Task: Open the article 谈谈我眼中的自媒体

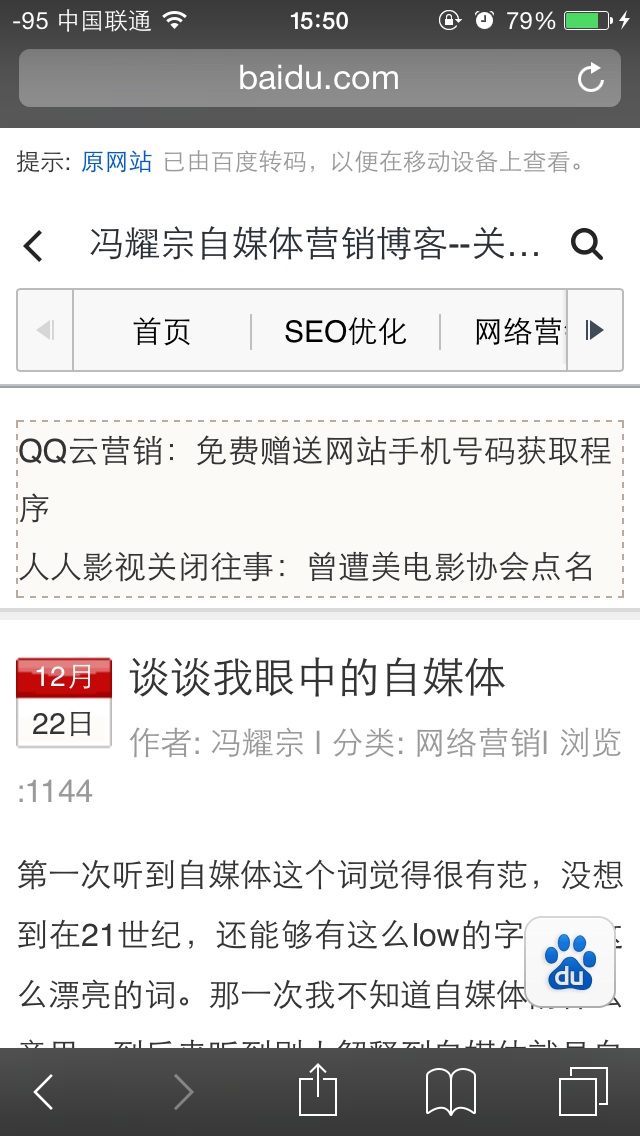Action: [x=318, y=678]
